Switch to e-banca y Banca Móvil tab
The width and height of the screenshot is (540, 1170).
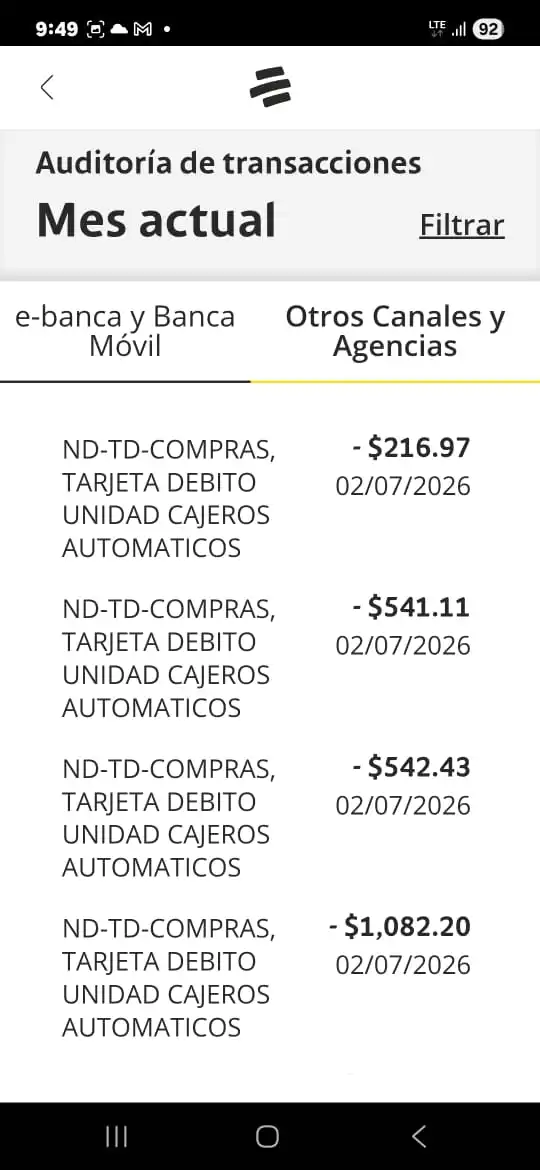click(x=125, y=331)
